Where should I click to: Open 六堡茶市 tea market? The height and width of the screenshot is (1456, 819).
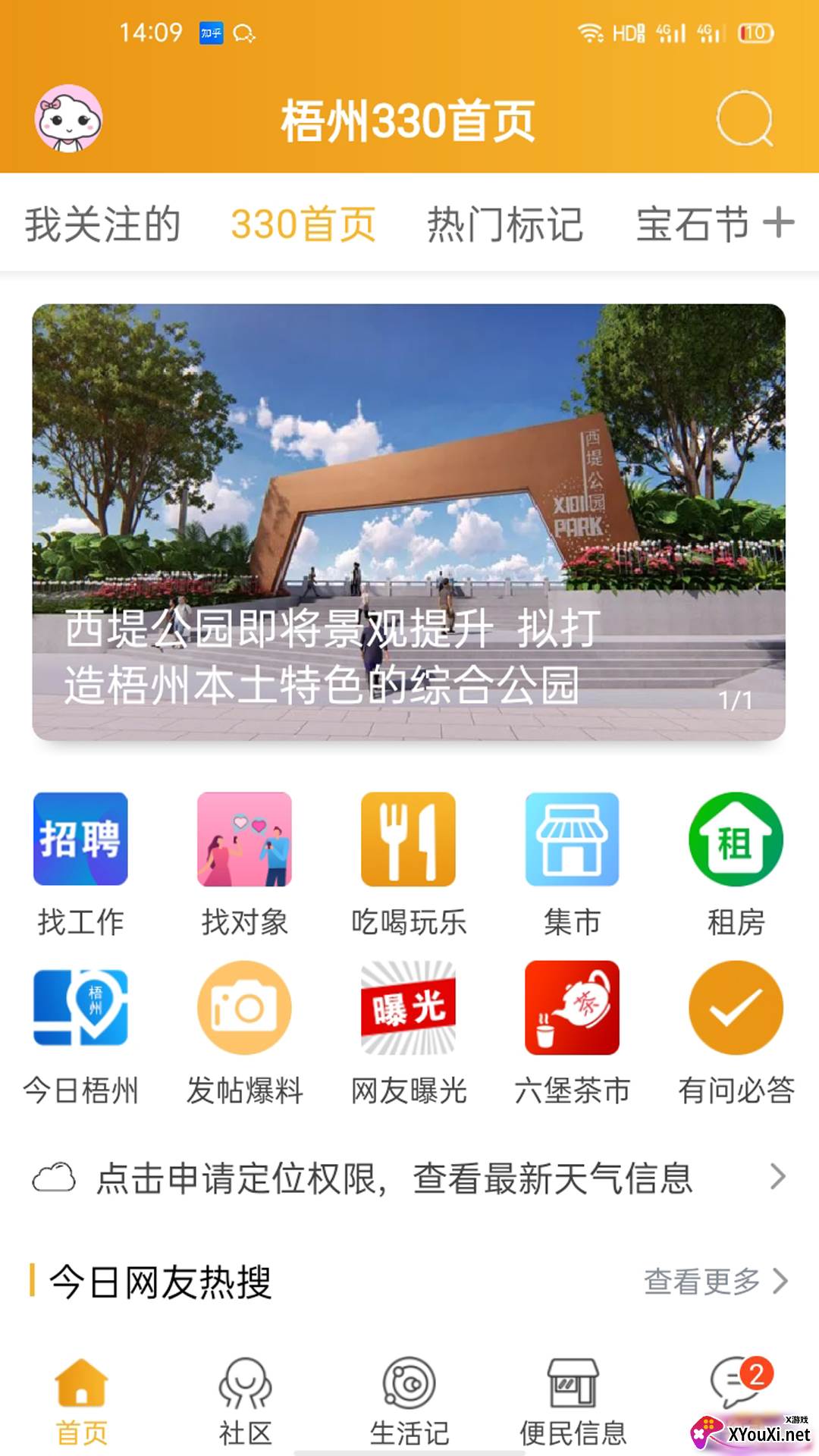point(573,1034)
